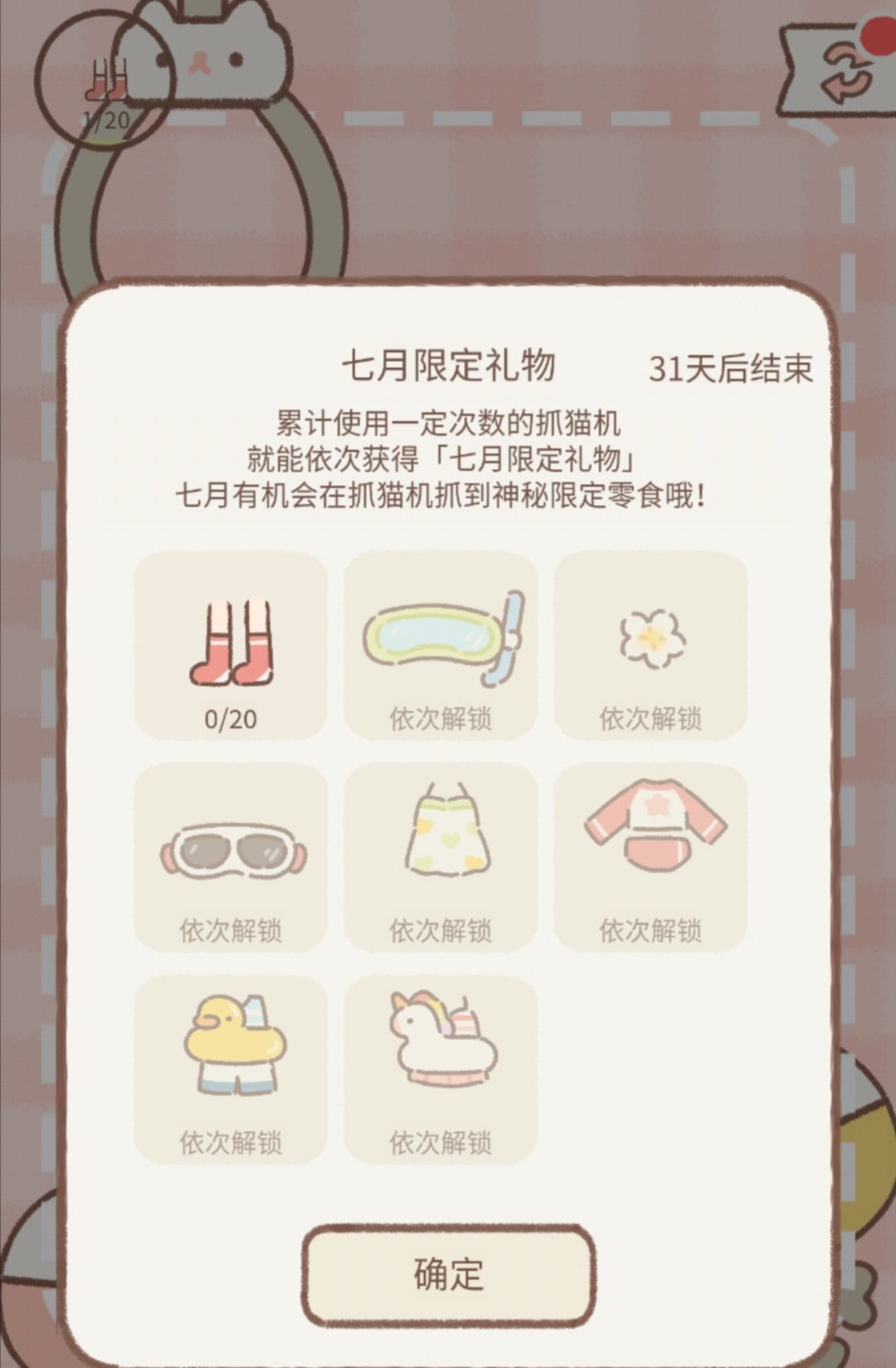896x1368 pixels.
Task: Tap the 依次解锁 label under the duck float
Action: 231,1141
